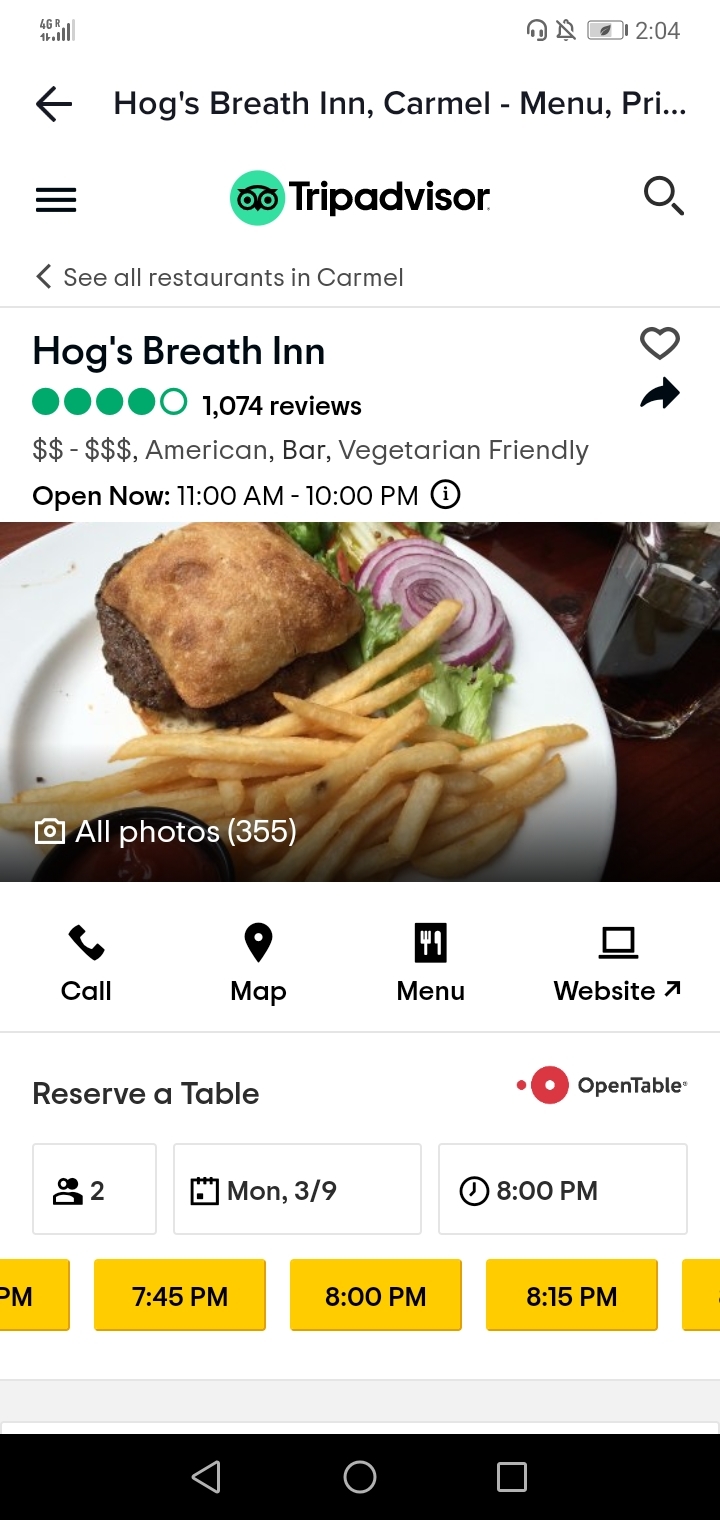This screenshot has width=720, height=1520.
Task: Select the 7:45 PM slot
Action: 180,1296
